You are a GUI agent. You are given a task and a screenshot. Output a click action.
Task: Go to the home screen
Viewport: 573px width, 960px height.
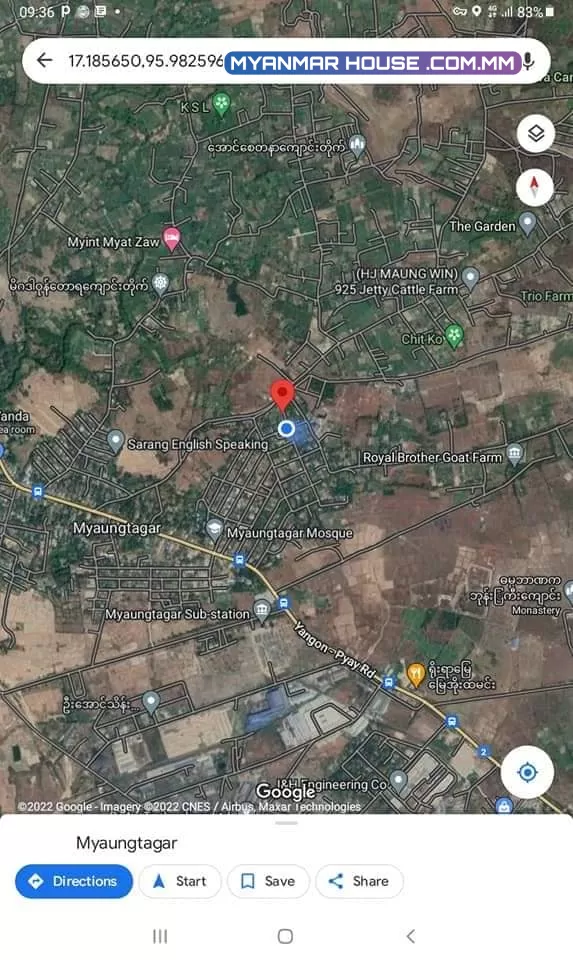285,936
